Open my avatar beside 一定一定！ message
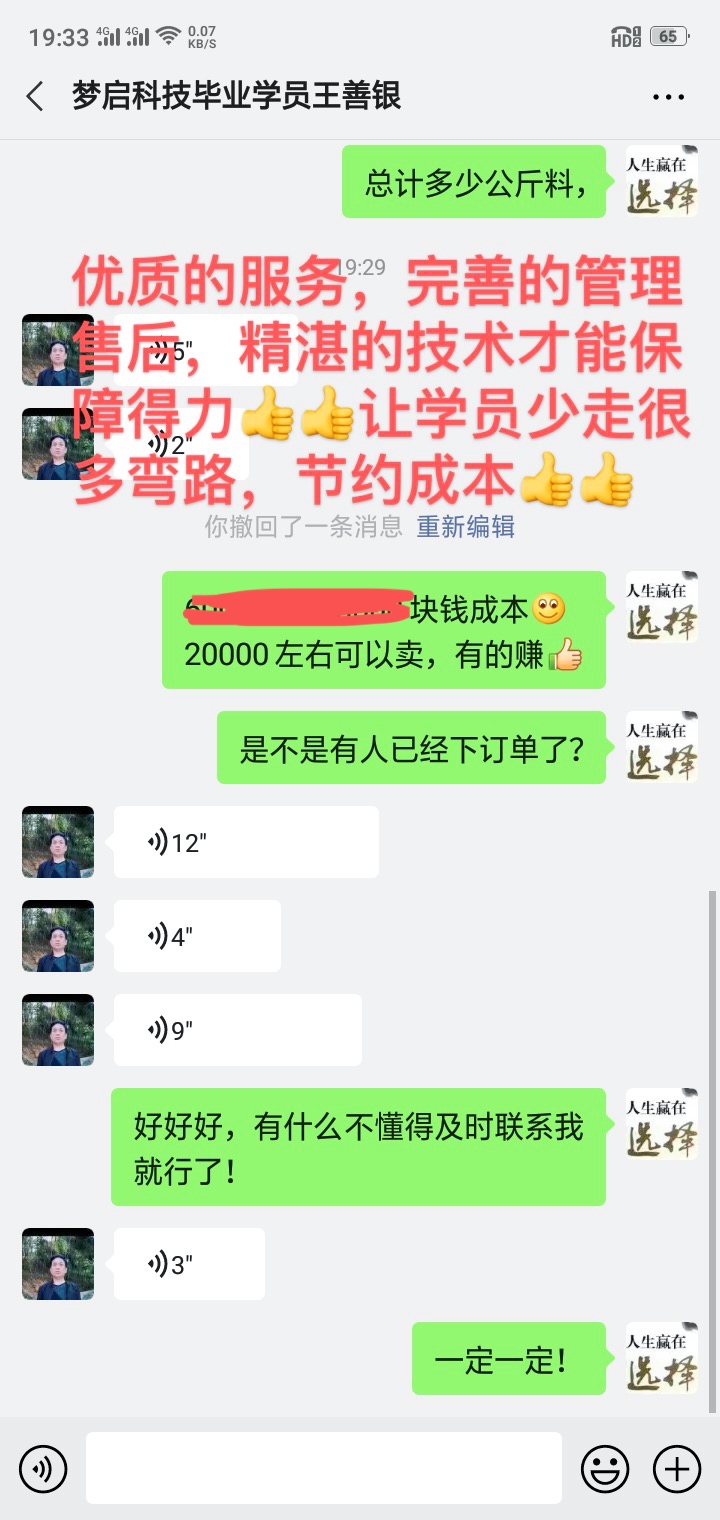 pyautogui.click(x=661, y=1358)
